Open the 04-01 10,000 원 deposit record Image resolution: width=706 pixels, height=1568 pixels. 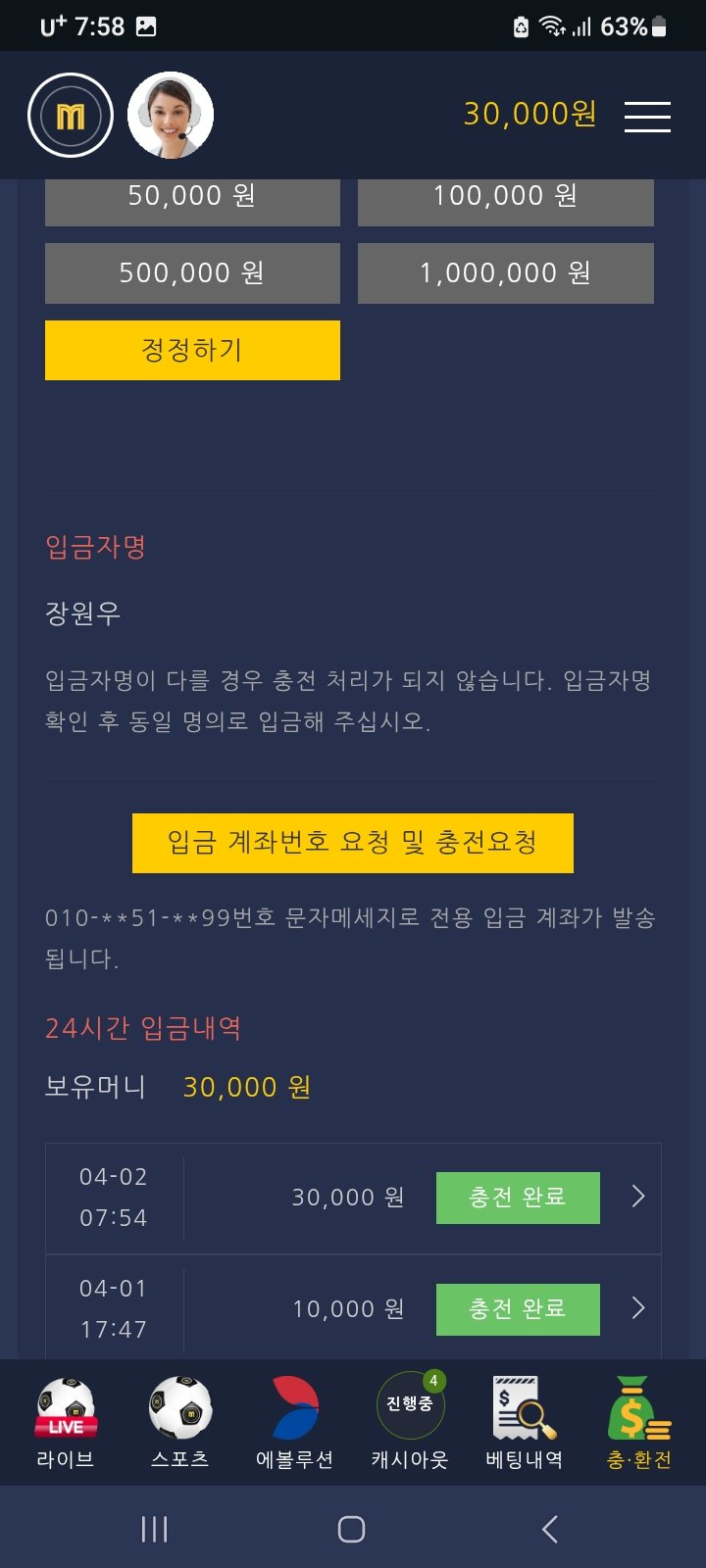pyautogui.click(x=637, y=1308)
